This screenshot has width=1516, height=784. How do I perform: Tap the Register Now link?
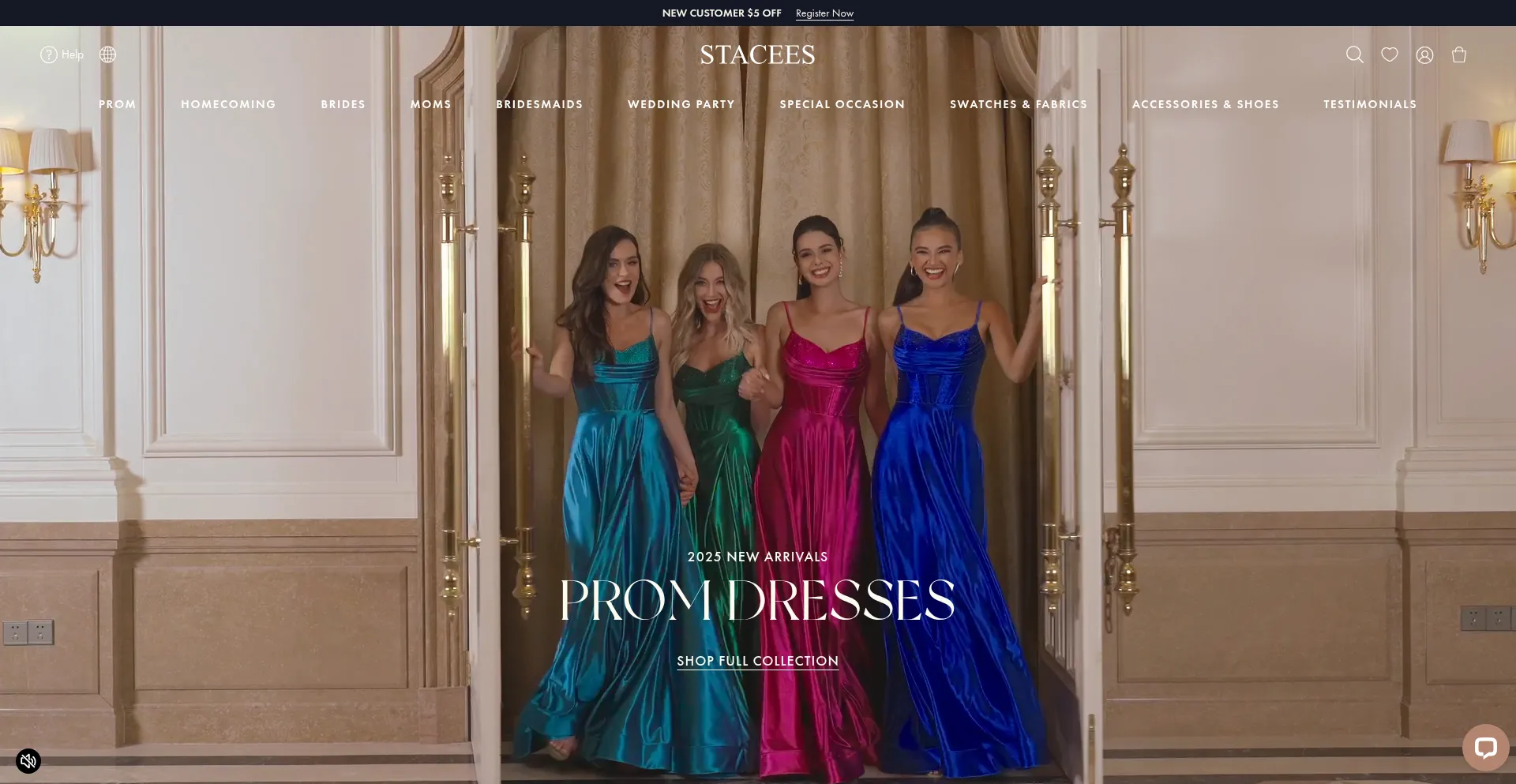click(x=824, y=13)
